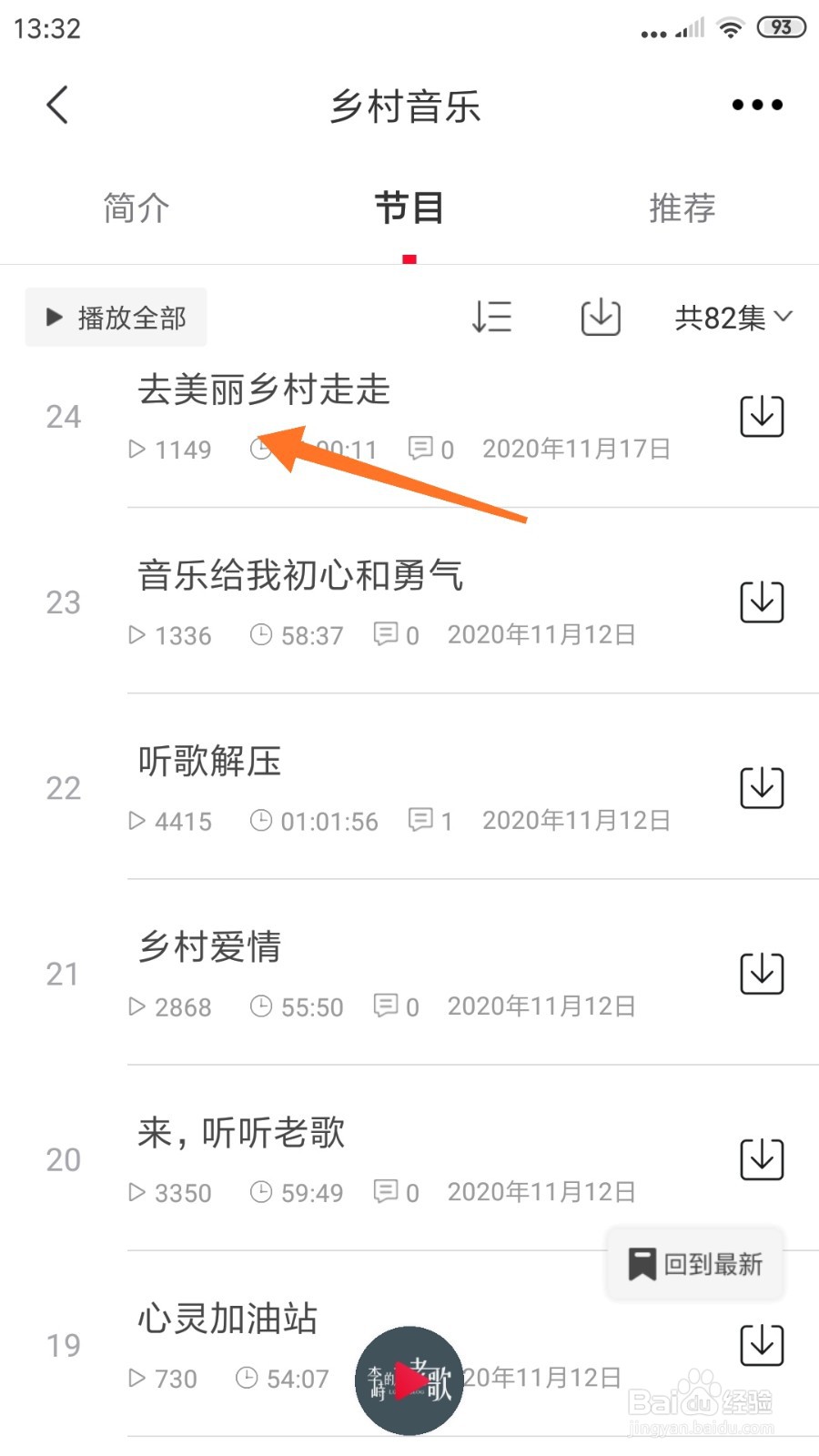Open episode 乡村爱情
The image size is (819, 1456).
click(x=208, y=946)
